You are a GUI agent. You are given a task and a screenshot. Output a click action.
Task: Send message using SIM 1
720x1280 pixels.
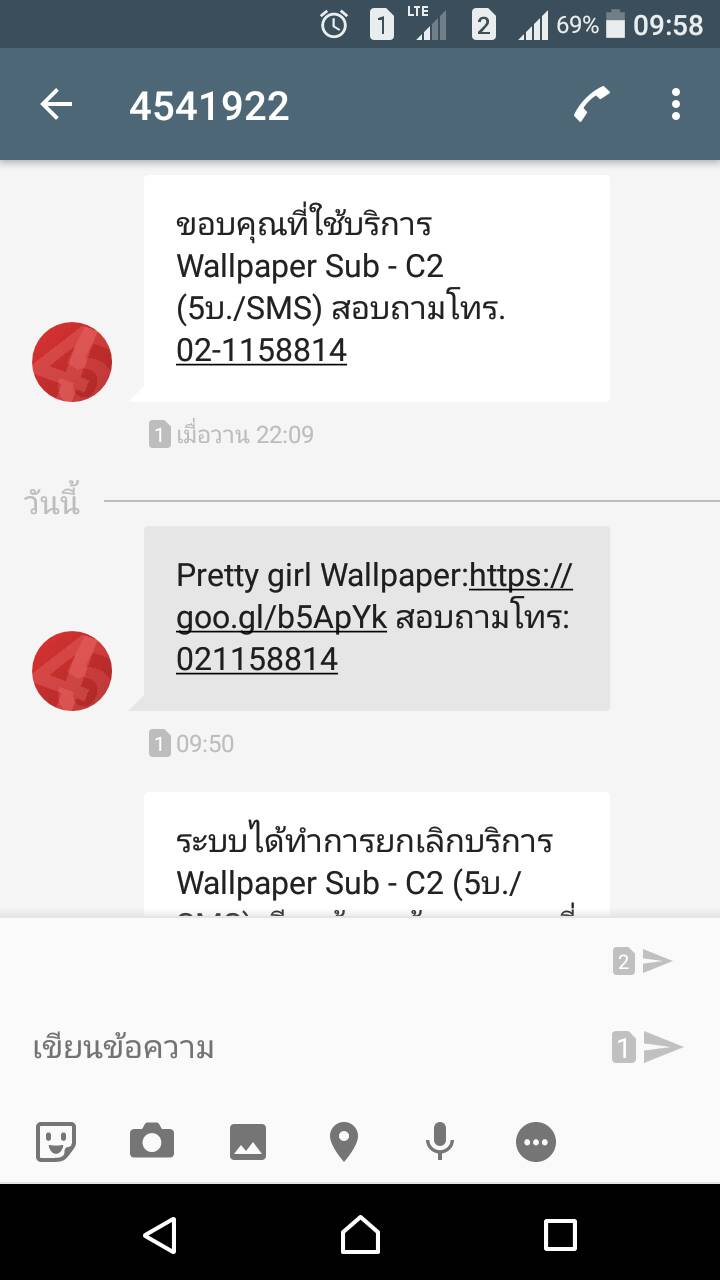point(648,1048)
